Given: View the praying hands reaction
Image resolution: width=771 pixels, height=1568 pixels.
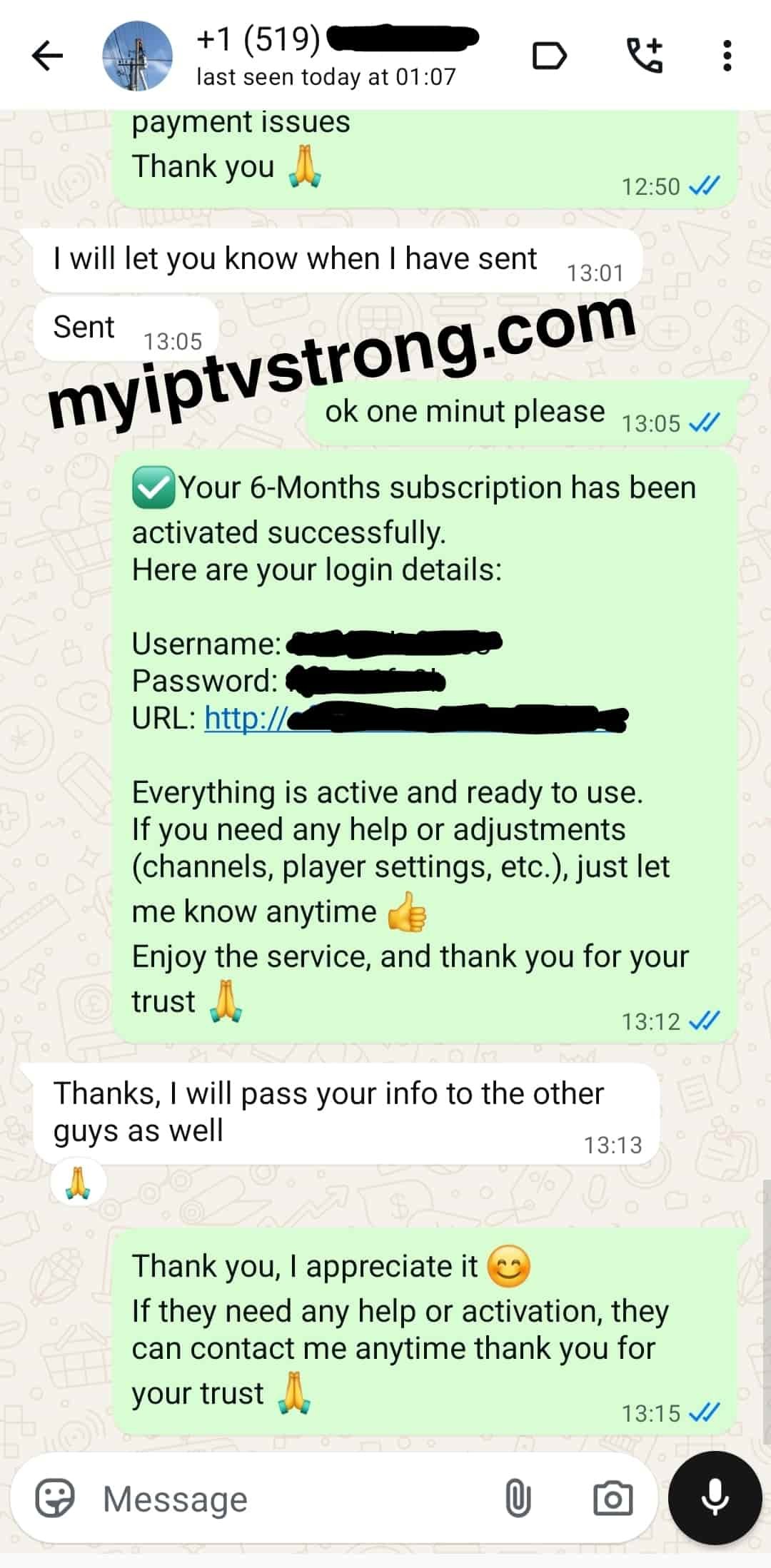Looking at the screenshot, I should tap(79, 1183).
